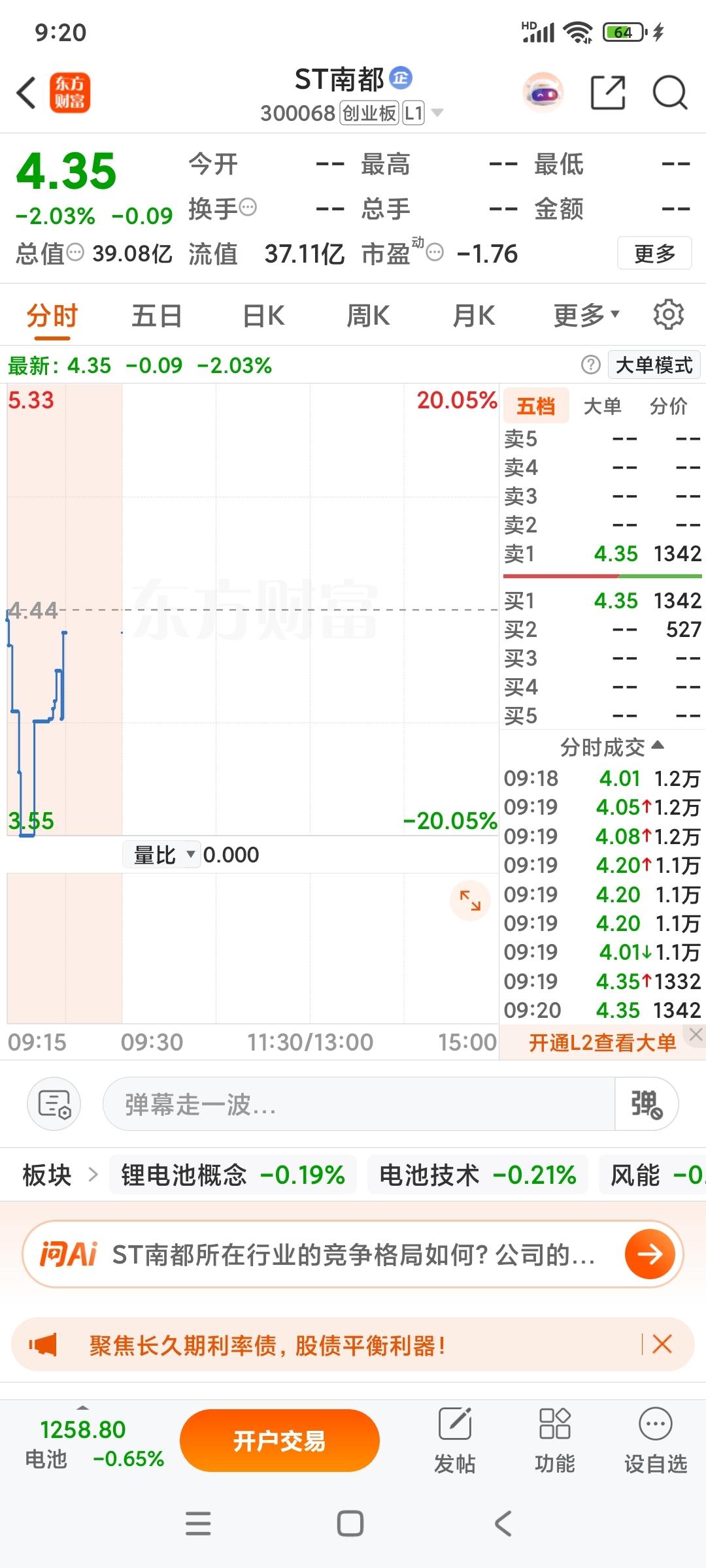The image size is (706, 1568).
Task: Open the search magnifier icon
Action: (x=670, y=93)
